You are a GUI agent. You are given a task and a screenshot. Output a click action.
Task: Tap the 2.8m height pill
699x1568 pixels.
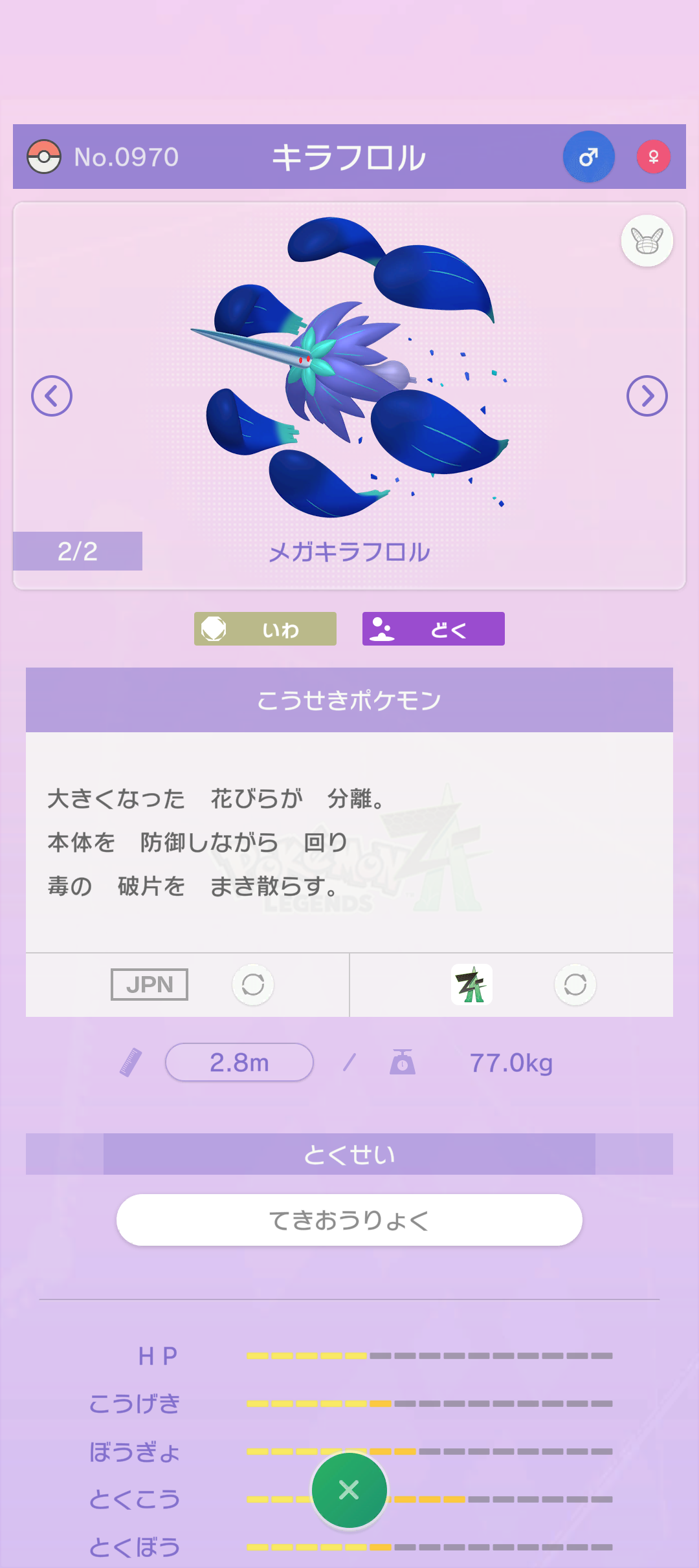[239, 1062]
